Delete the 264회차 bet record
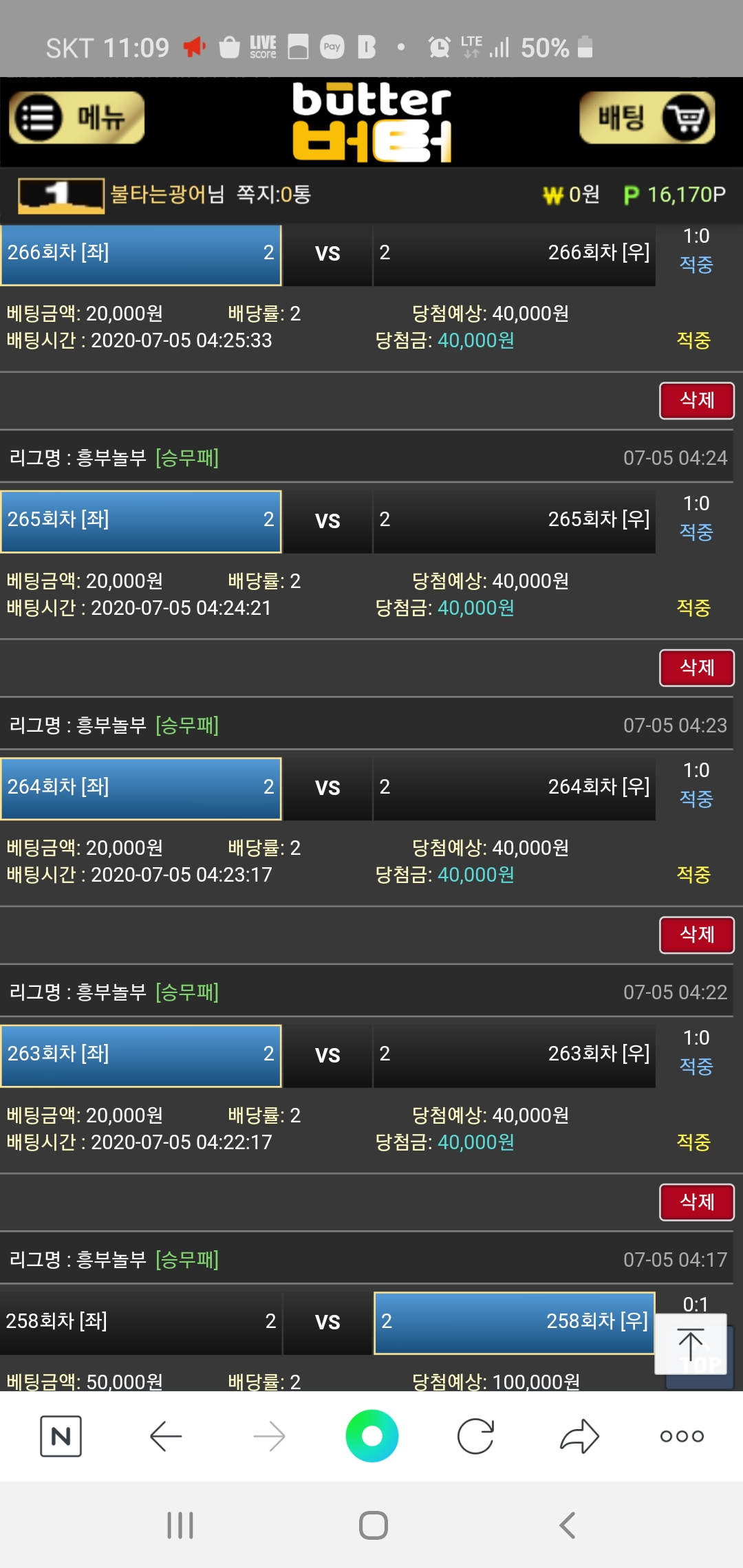 coord(696,935)
